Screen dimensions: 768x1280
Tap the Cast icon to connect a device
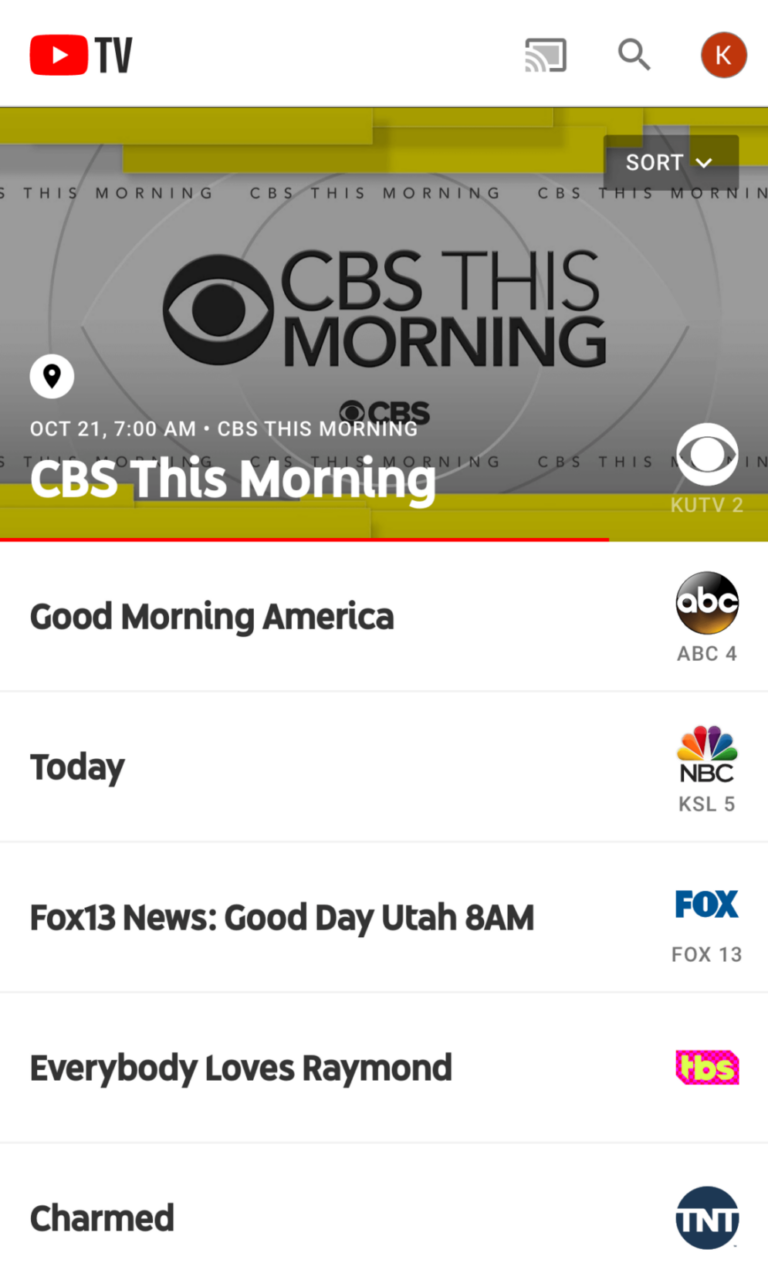point(545,55)
